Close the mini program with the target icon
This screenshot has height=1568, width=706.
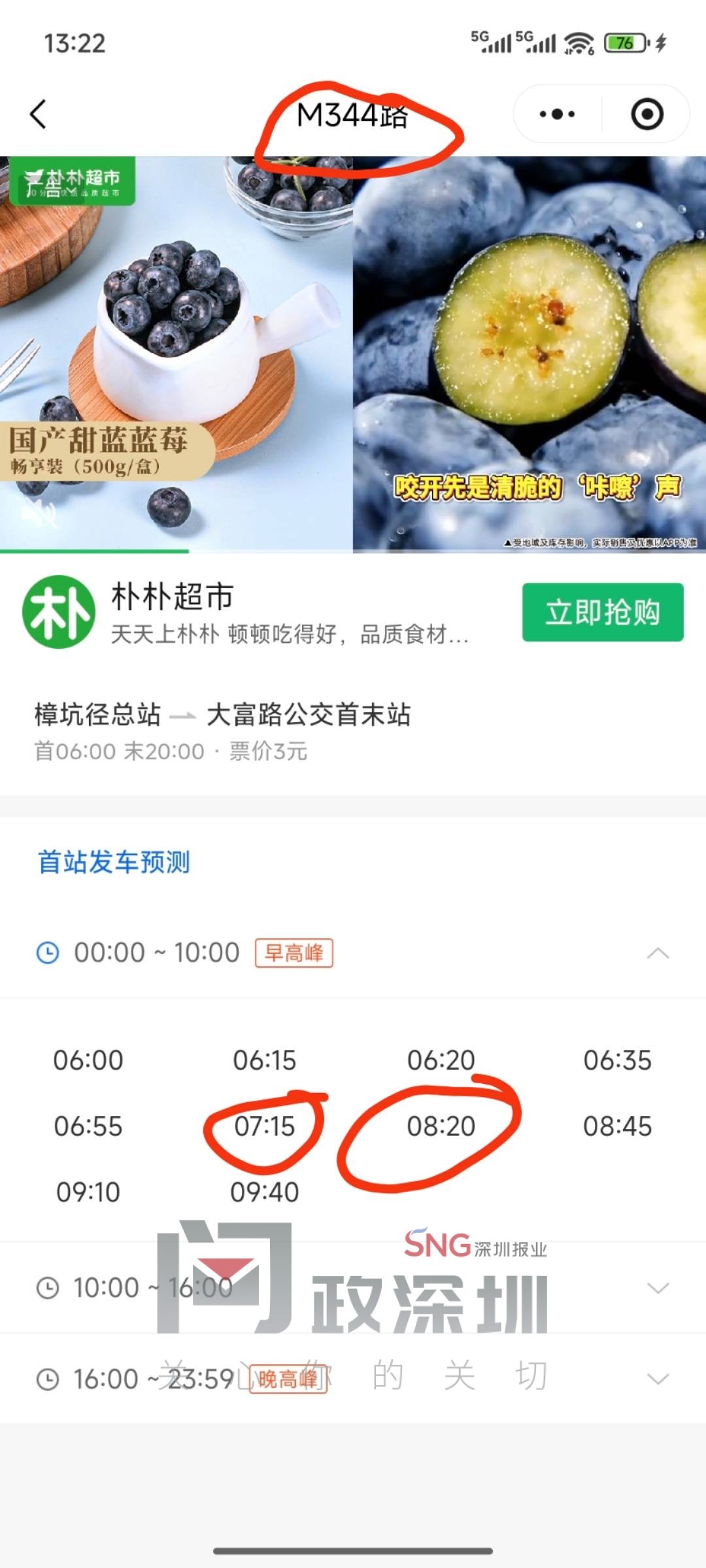click(647, 114)
